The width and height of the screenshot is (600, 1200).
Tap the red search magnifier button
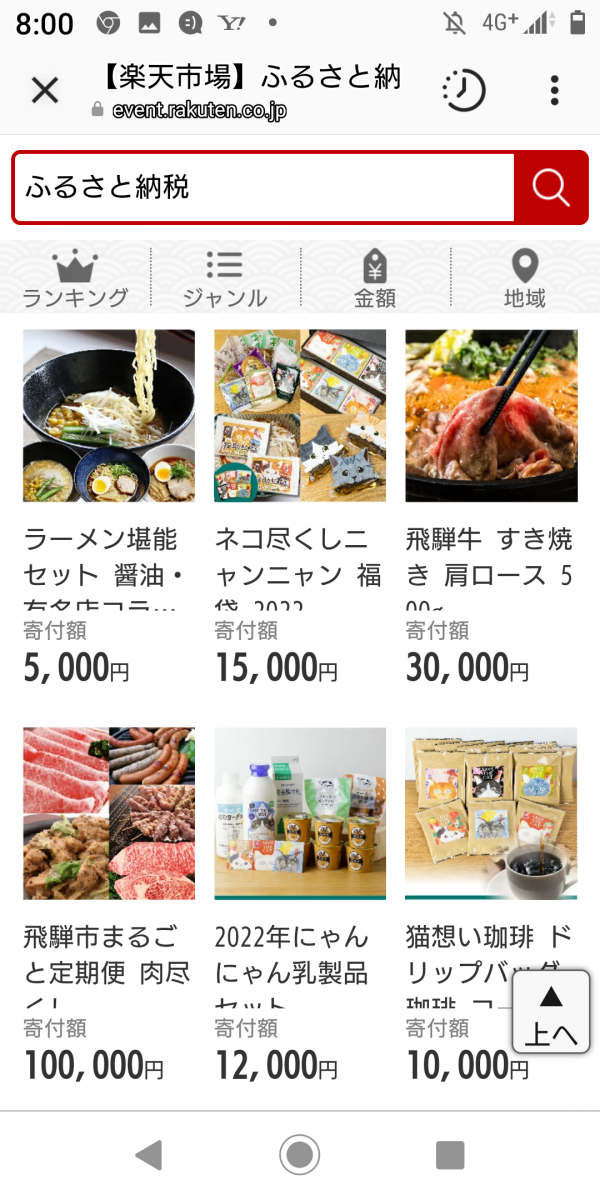[551, 187]
